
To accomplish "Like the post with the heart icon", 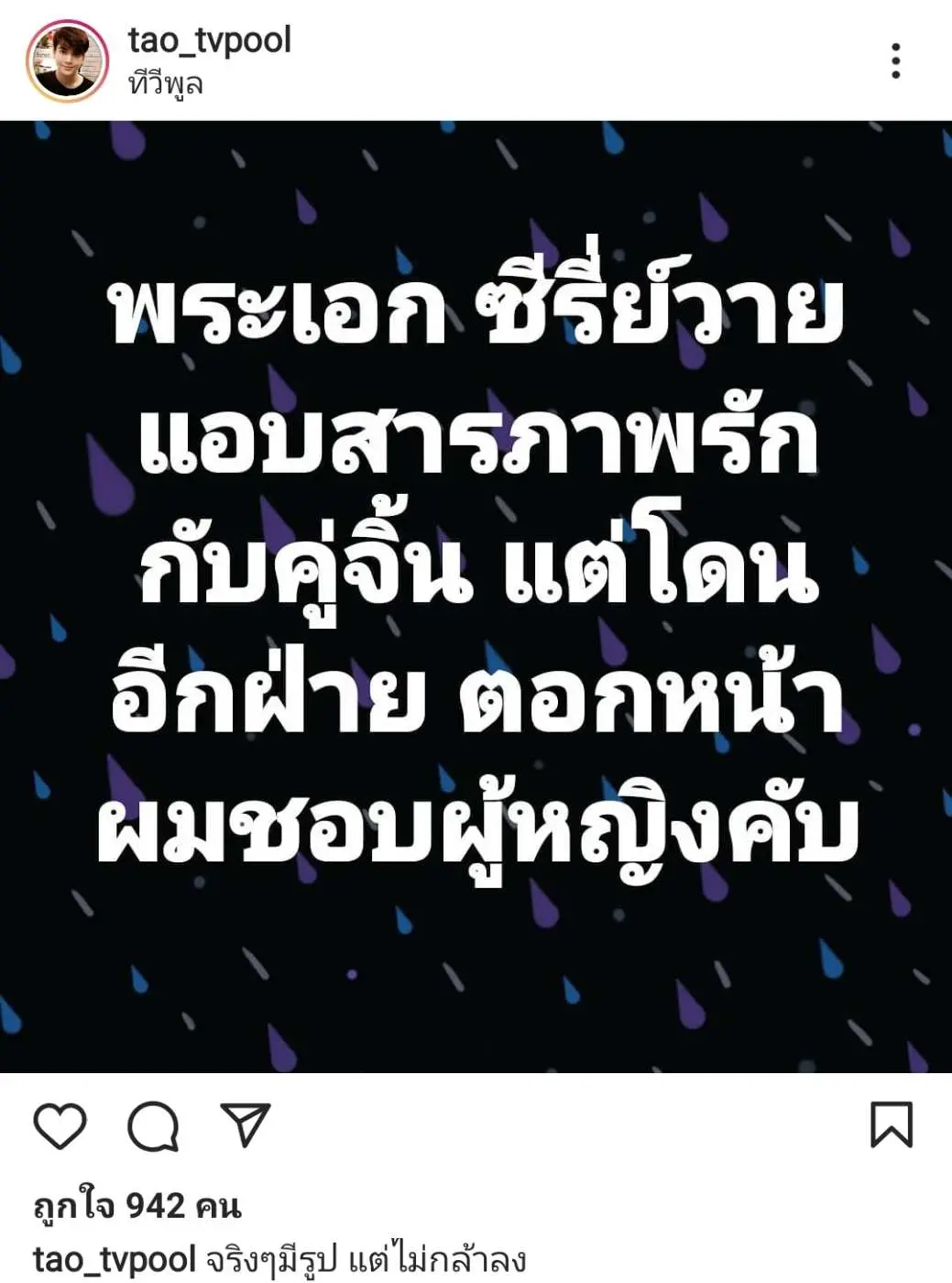I will [x=60, y=1126].
